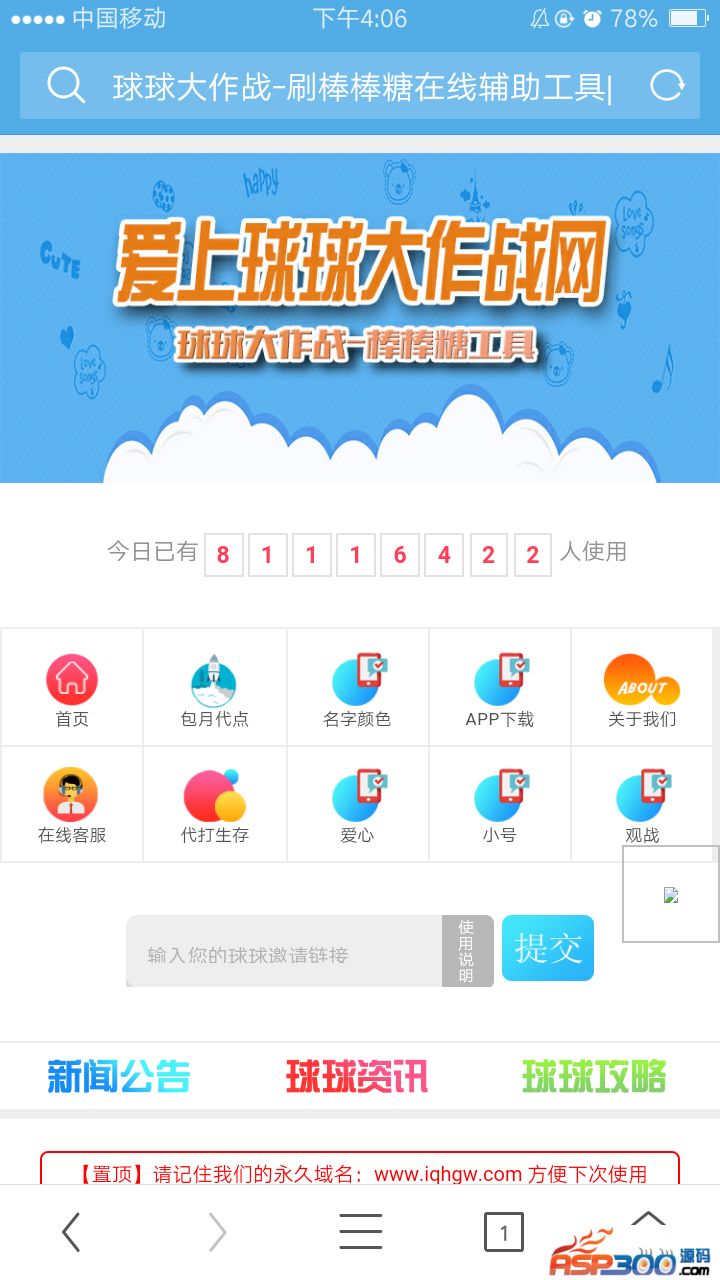This screenshot has width=720, height=1280.
Task: Open 代打生存 service
Action: [214, 805]
